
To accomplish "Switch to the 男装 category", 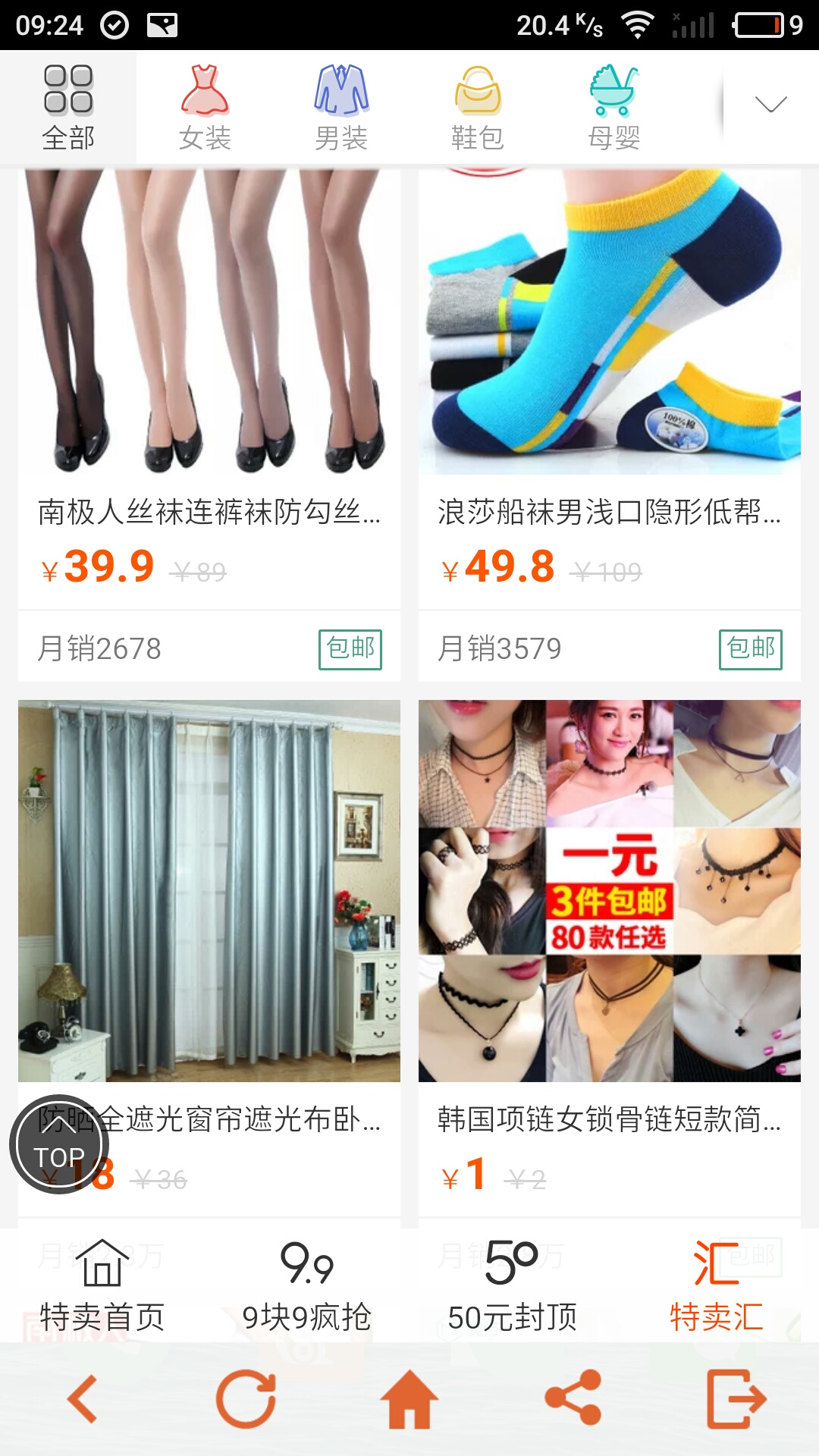I will coord(341,108).
